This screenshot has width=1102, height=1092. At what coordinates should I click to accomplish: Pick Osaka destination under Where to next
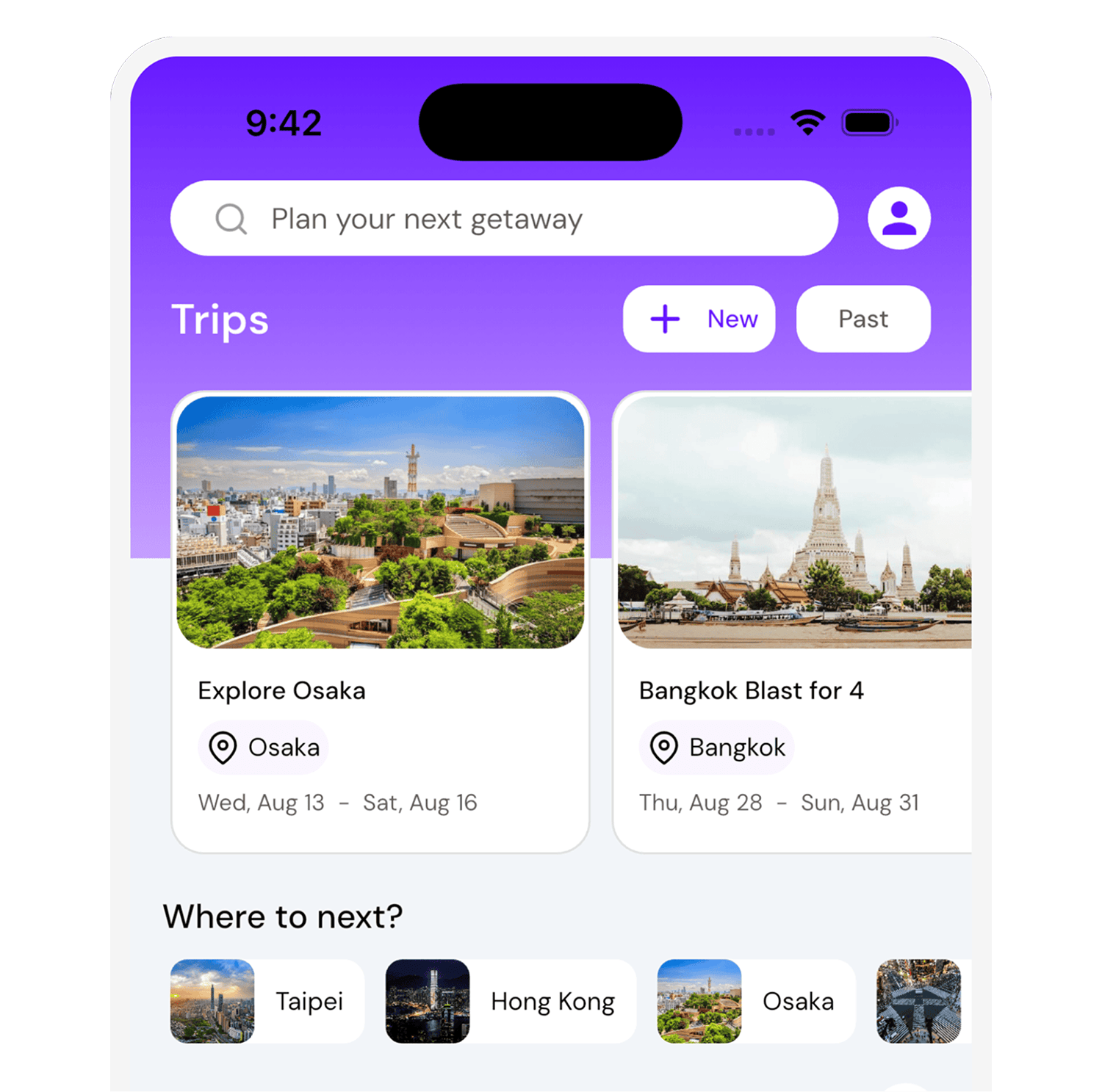(x=756, y=1001)
